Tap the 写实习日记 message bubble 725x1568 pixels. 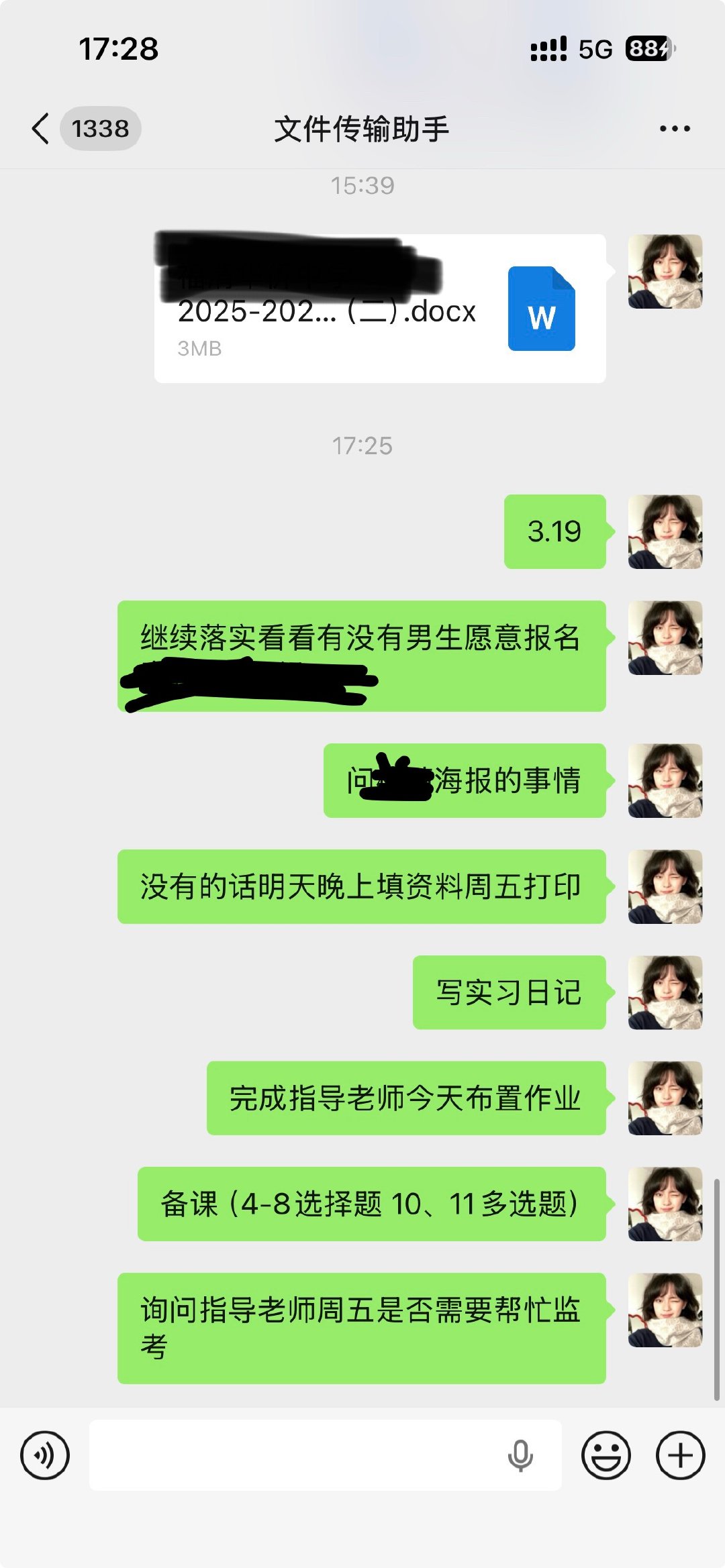coord(510,995)
